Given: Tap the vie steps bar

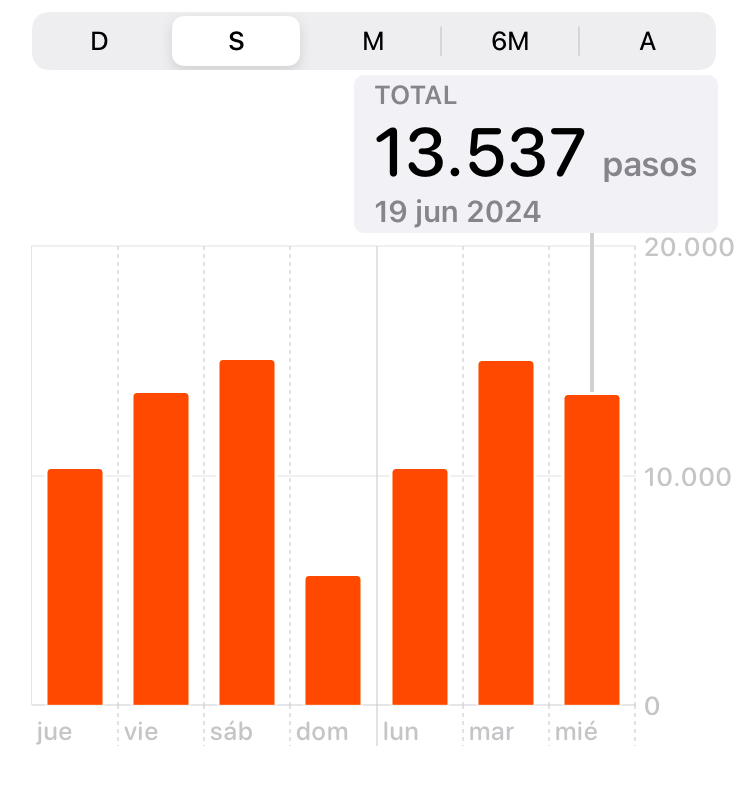Looking at the screenshot, I should (161, 549).
